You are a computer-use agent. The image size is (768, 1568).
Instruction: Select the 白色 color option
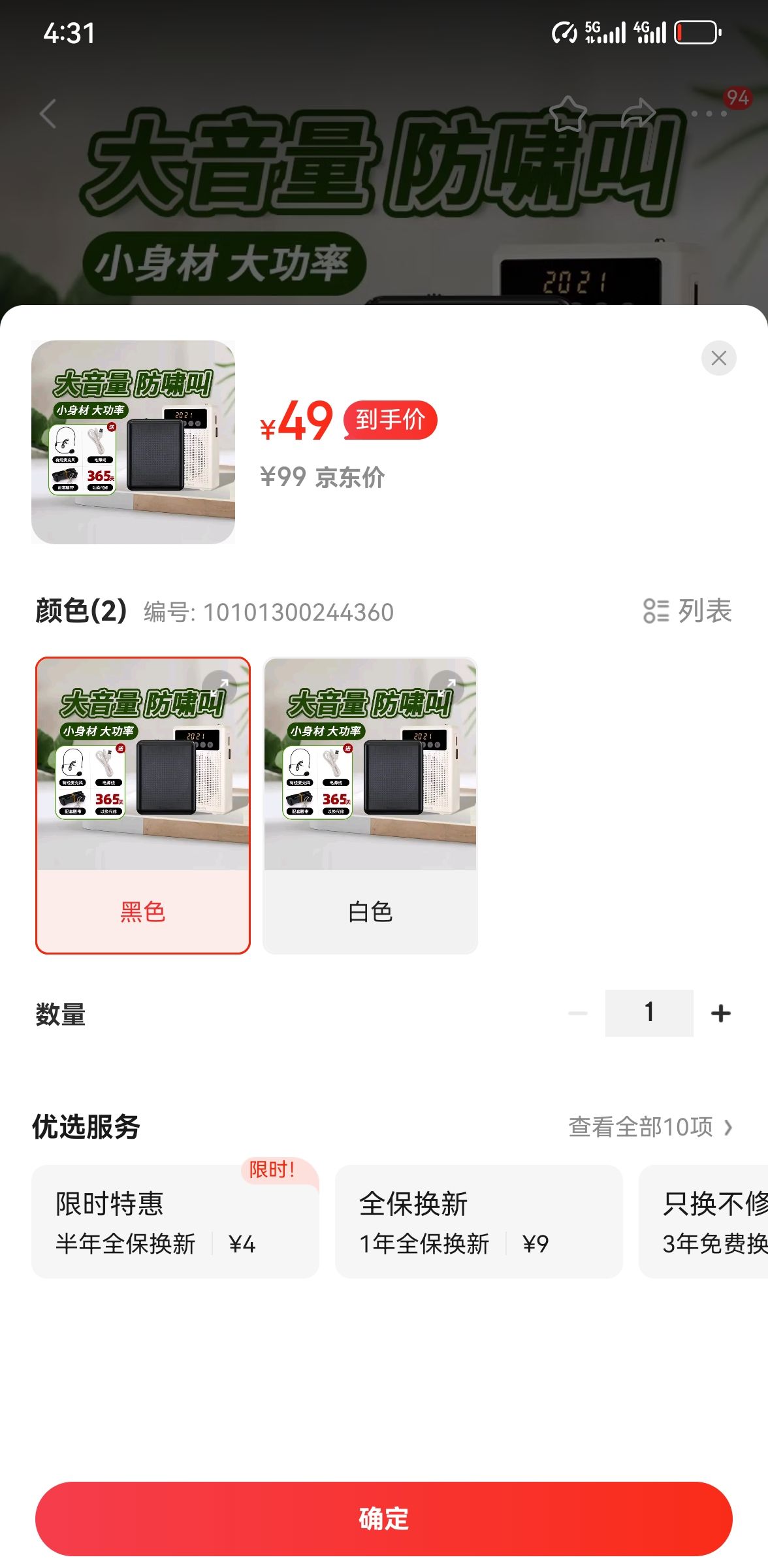click(370, 805)
